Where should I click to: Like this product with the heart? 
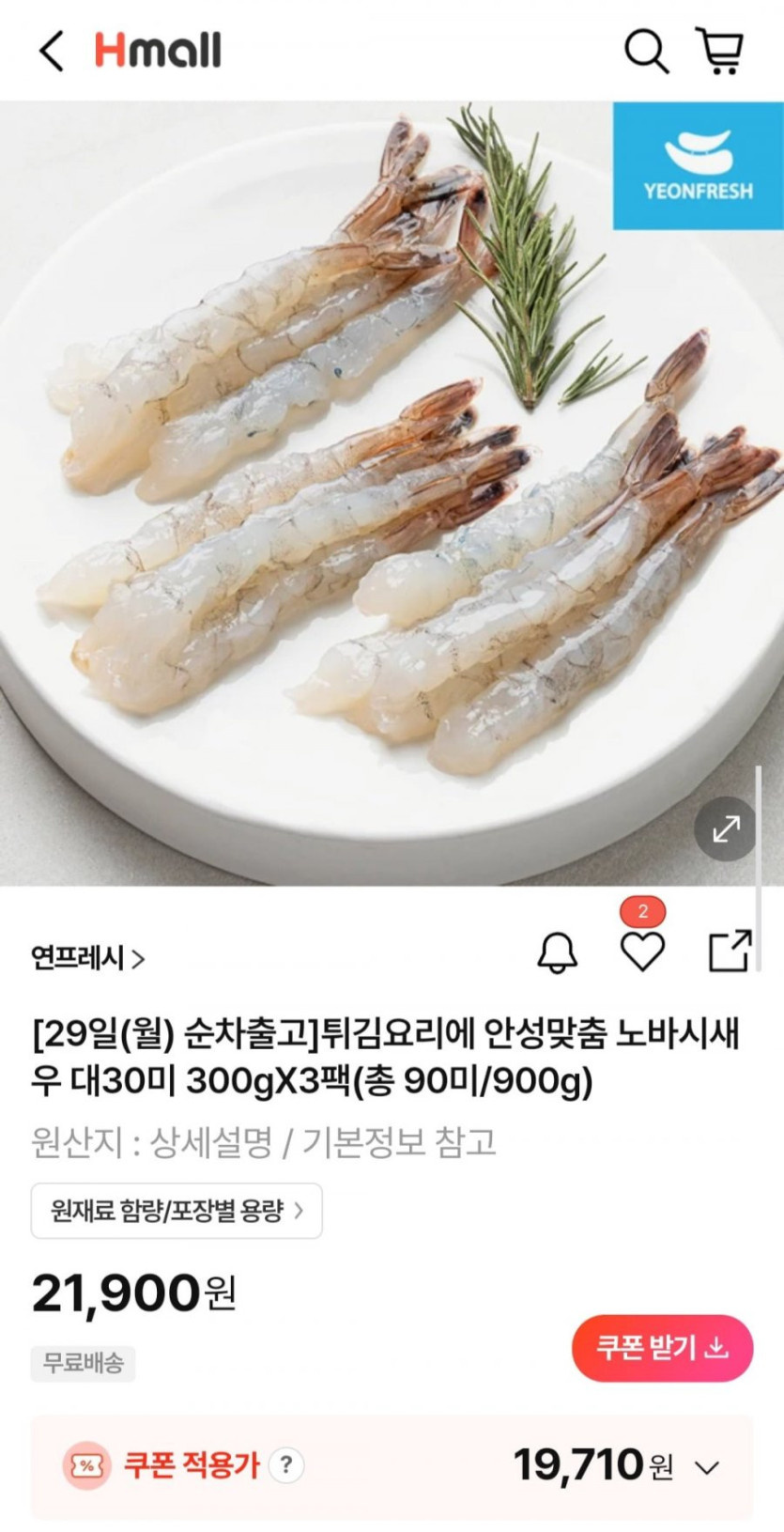(x=643, y=952)
